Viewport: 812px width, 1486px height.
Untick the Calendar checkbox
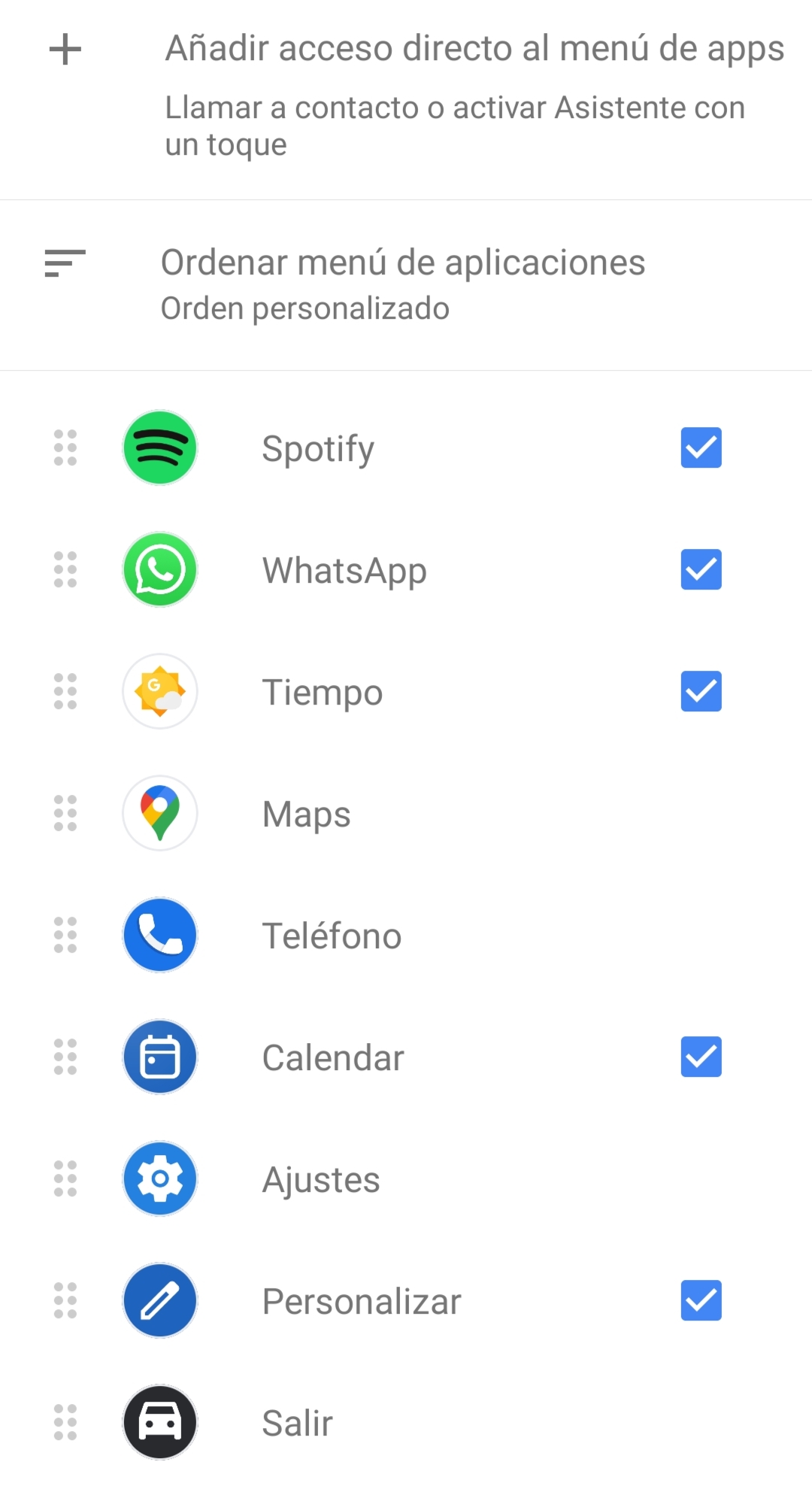[x=701, y=1057]
